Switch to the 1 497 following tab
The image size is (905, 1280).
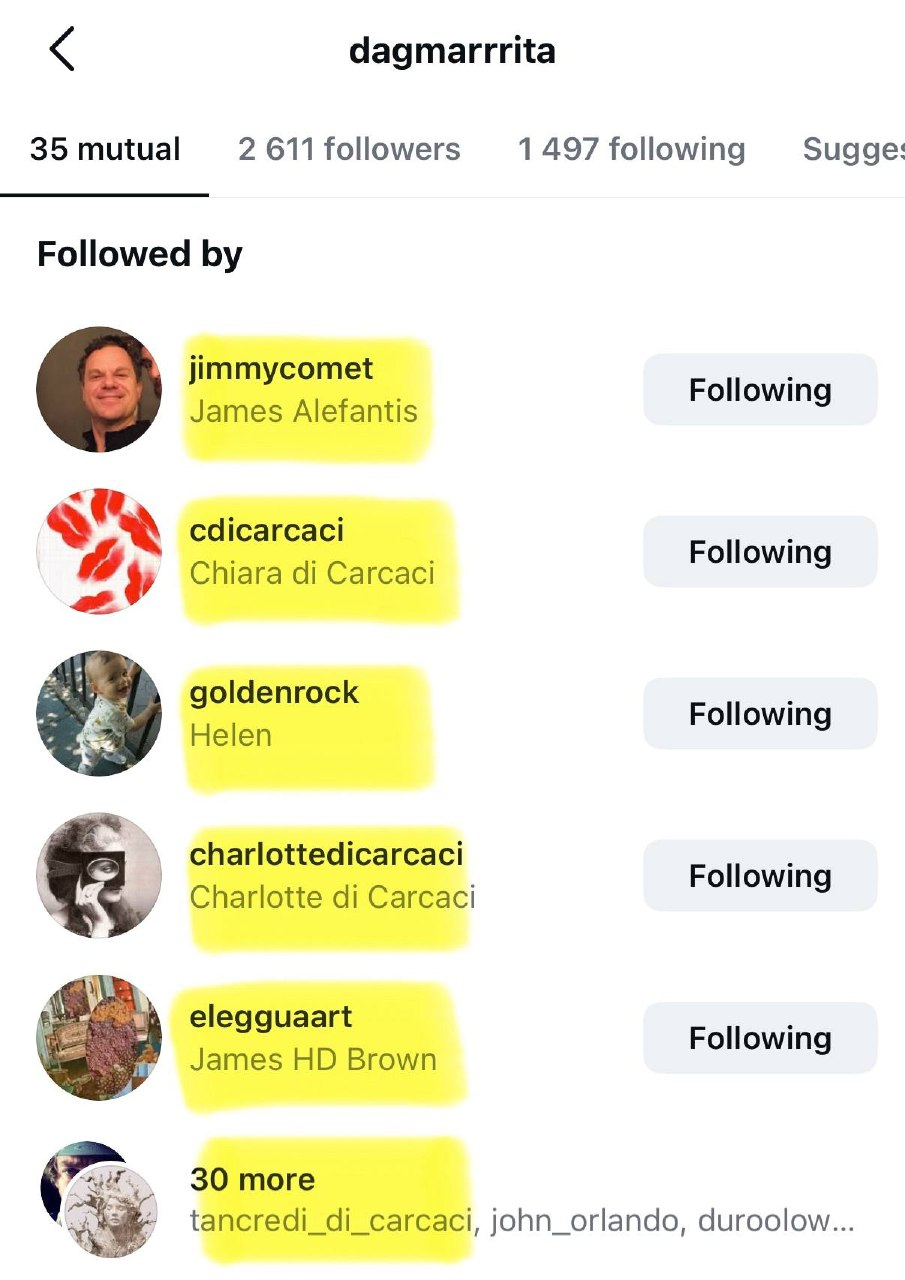point(631,150)
